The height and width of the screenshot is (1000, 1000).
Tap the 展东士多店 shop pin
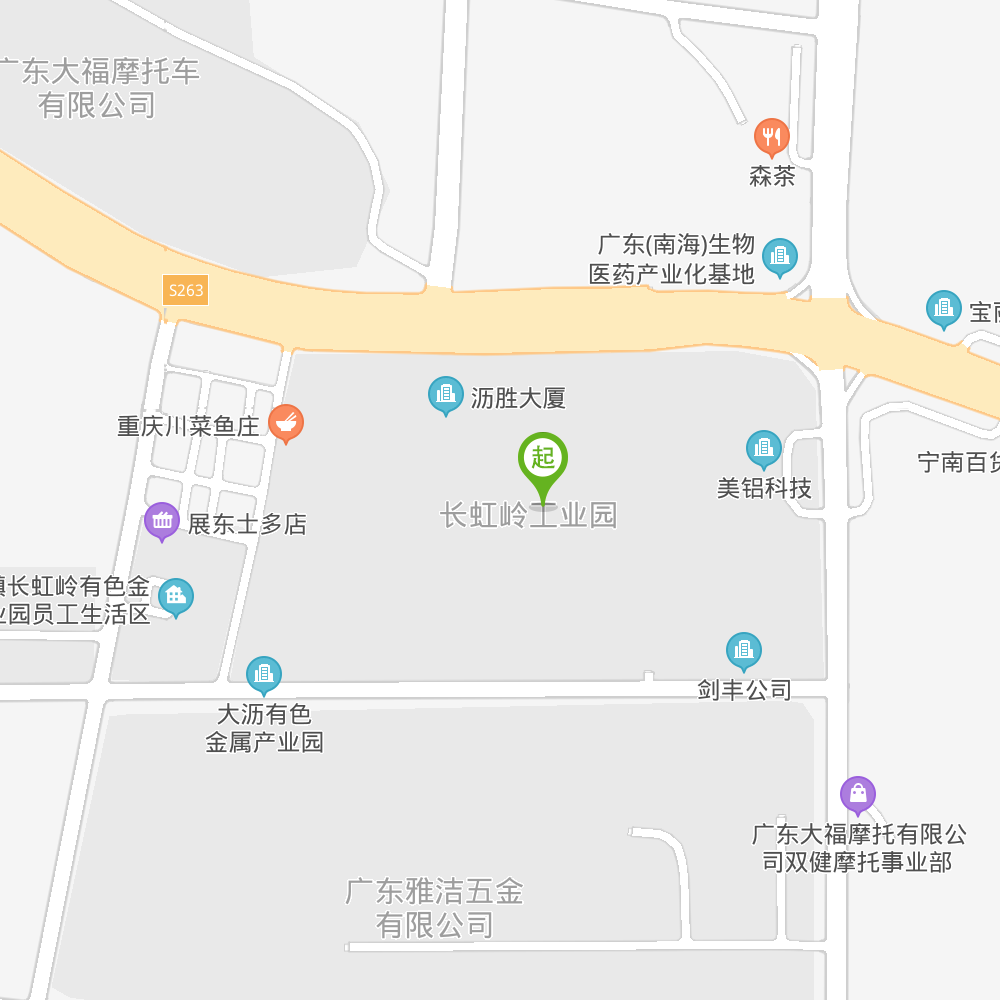point(162,520)
